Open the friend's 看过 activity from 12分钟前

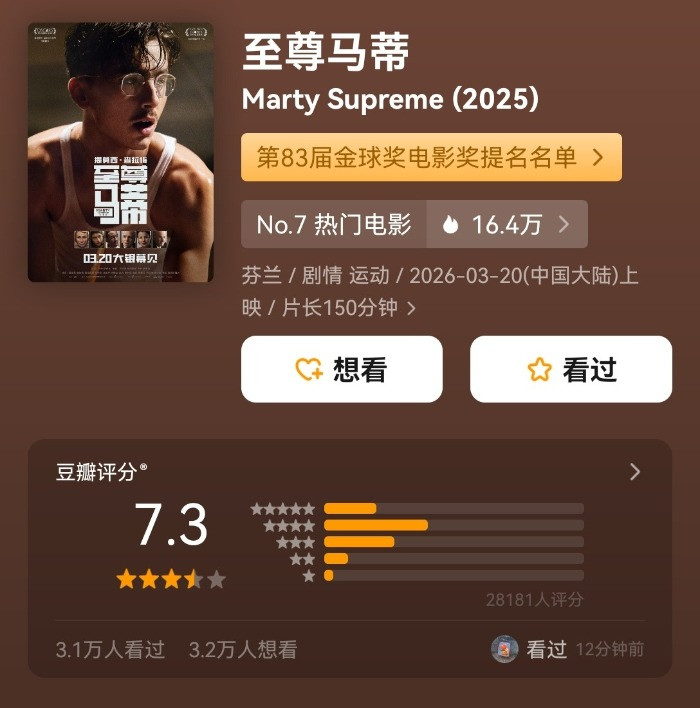[x=567, y=649]
